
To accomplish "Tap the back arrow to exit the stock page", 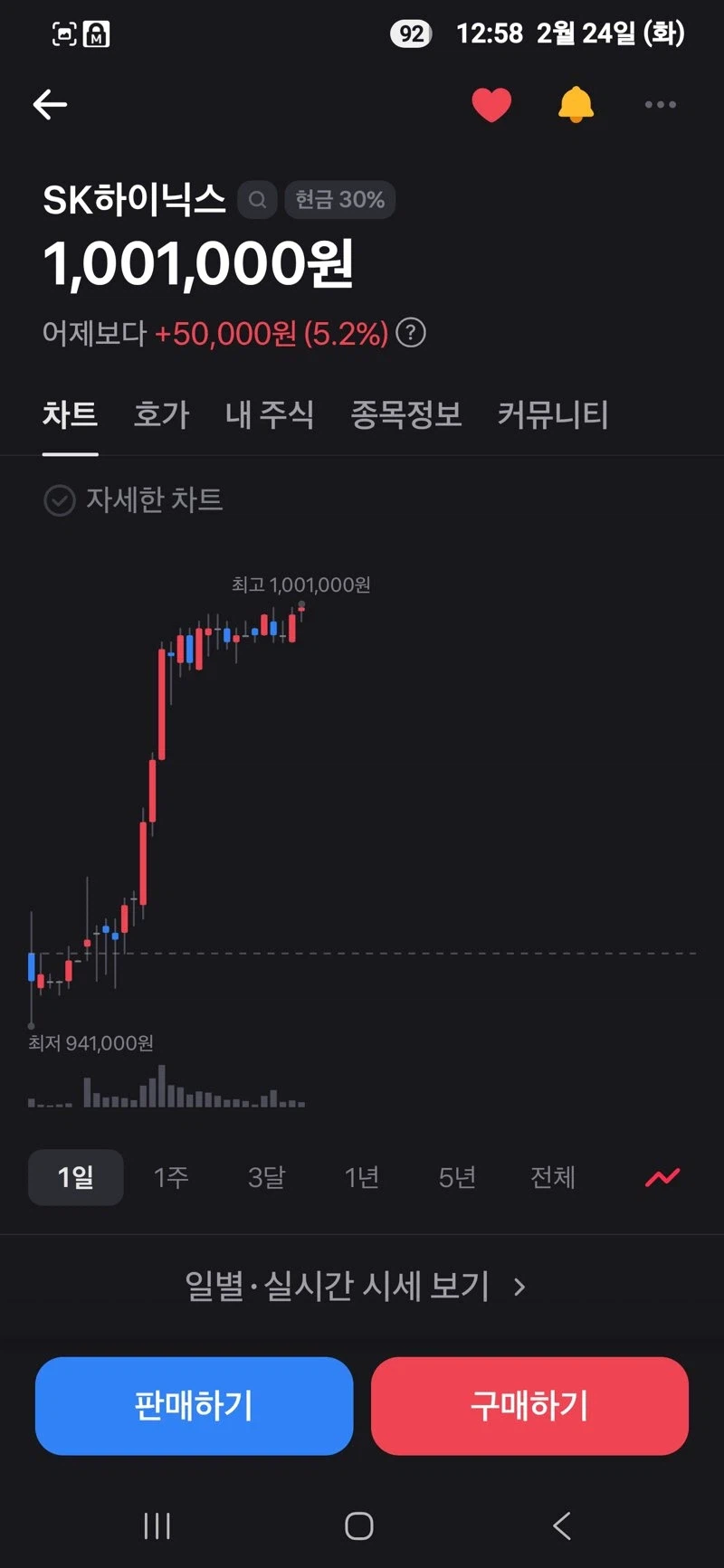I will click(50, 103).
